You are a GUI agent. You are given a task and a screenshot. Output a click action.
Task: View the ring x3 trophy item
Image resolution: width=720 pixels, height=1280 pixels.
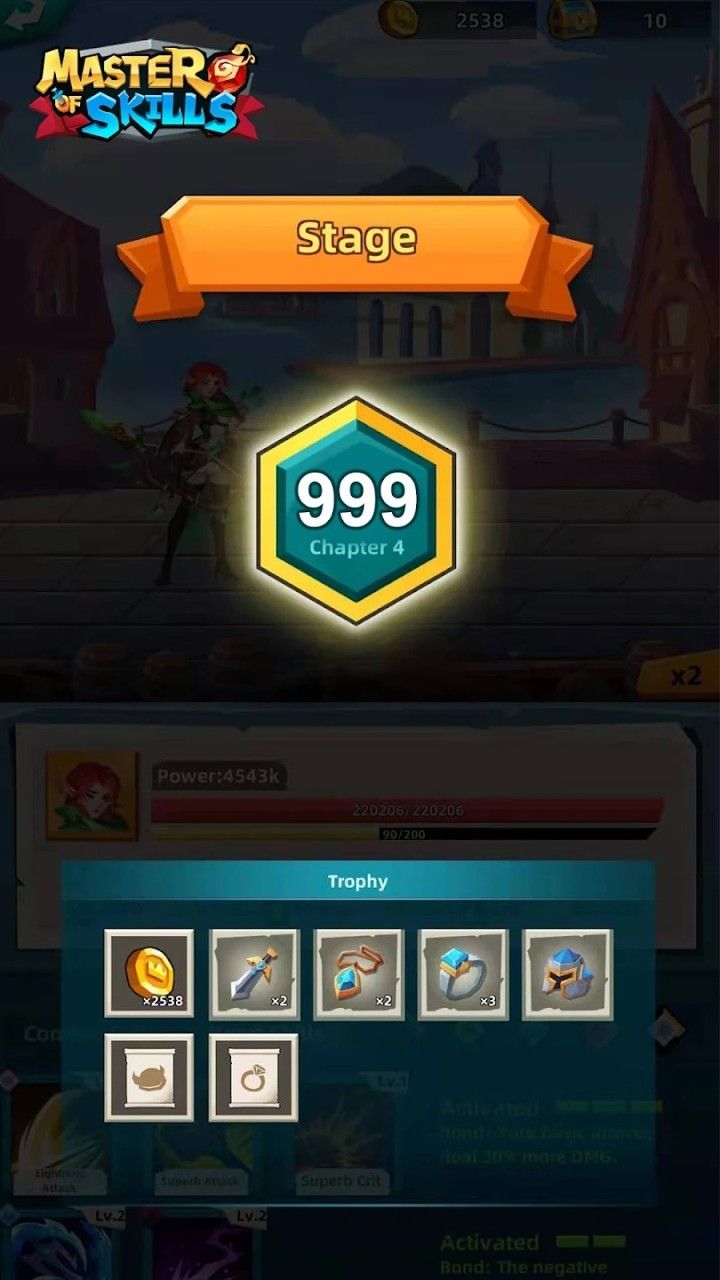point(463,974)
